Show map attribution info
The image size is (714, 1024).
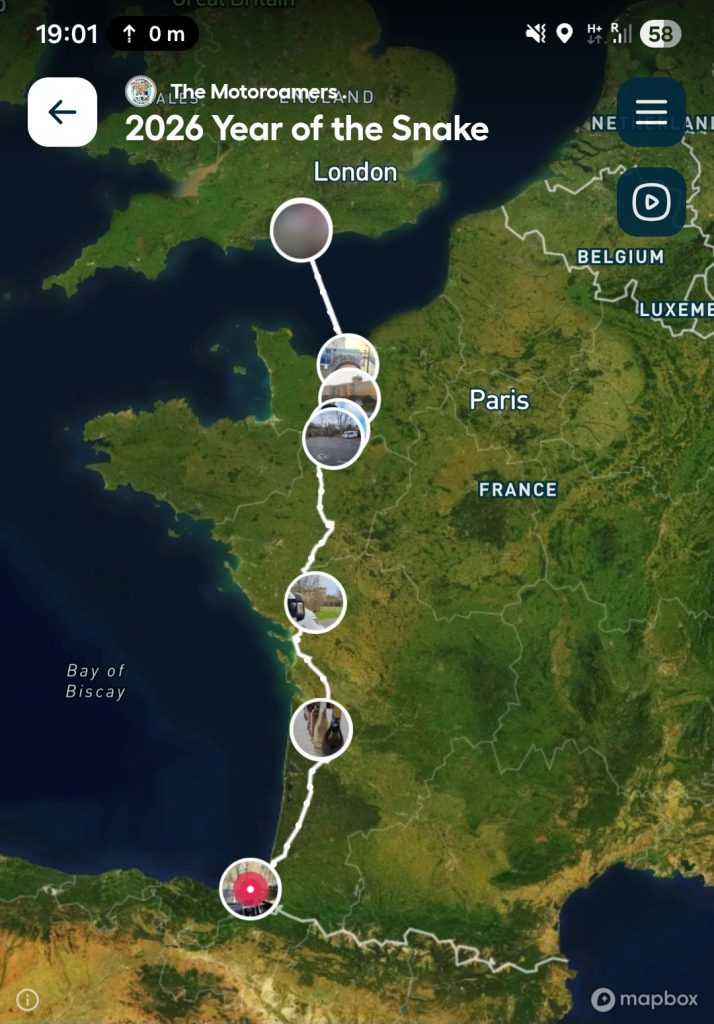(27, 999)
